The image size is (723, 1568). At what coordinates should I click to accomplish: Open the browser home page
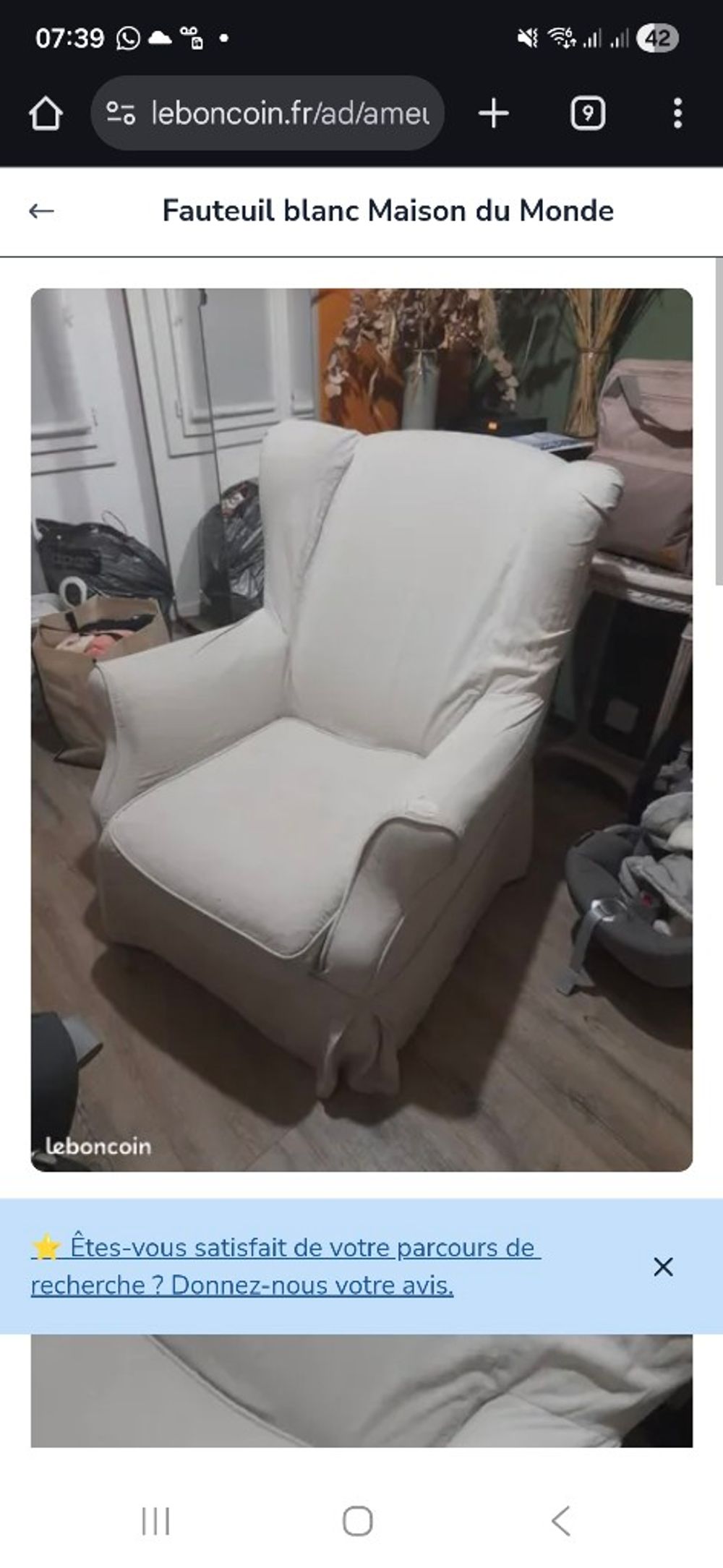pos(46,113)
